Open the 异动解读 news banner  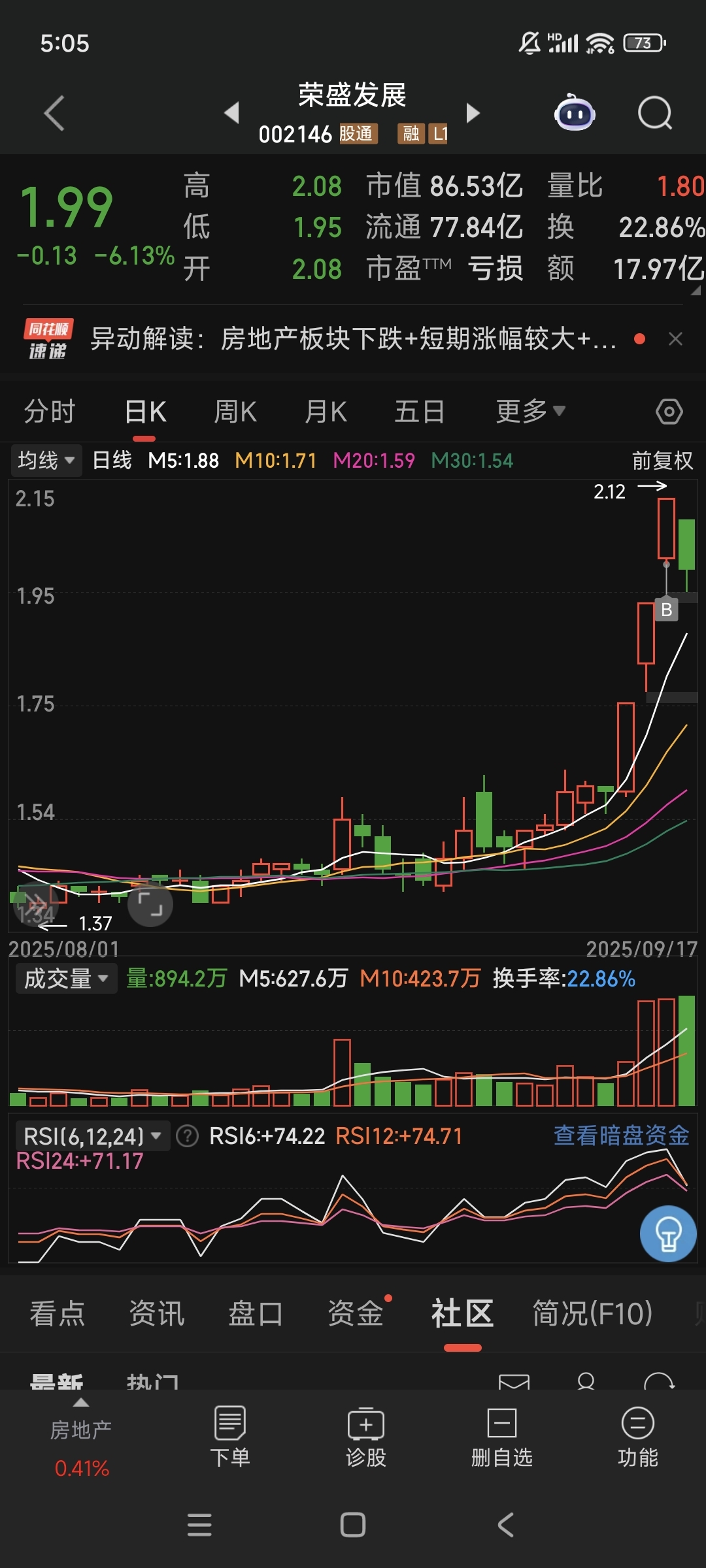(x=353, y=339)
